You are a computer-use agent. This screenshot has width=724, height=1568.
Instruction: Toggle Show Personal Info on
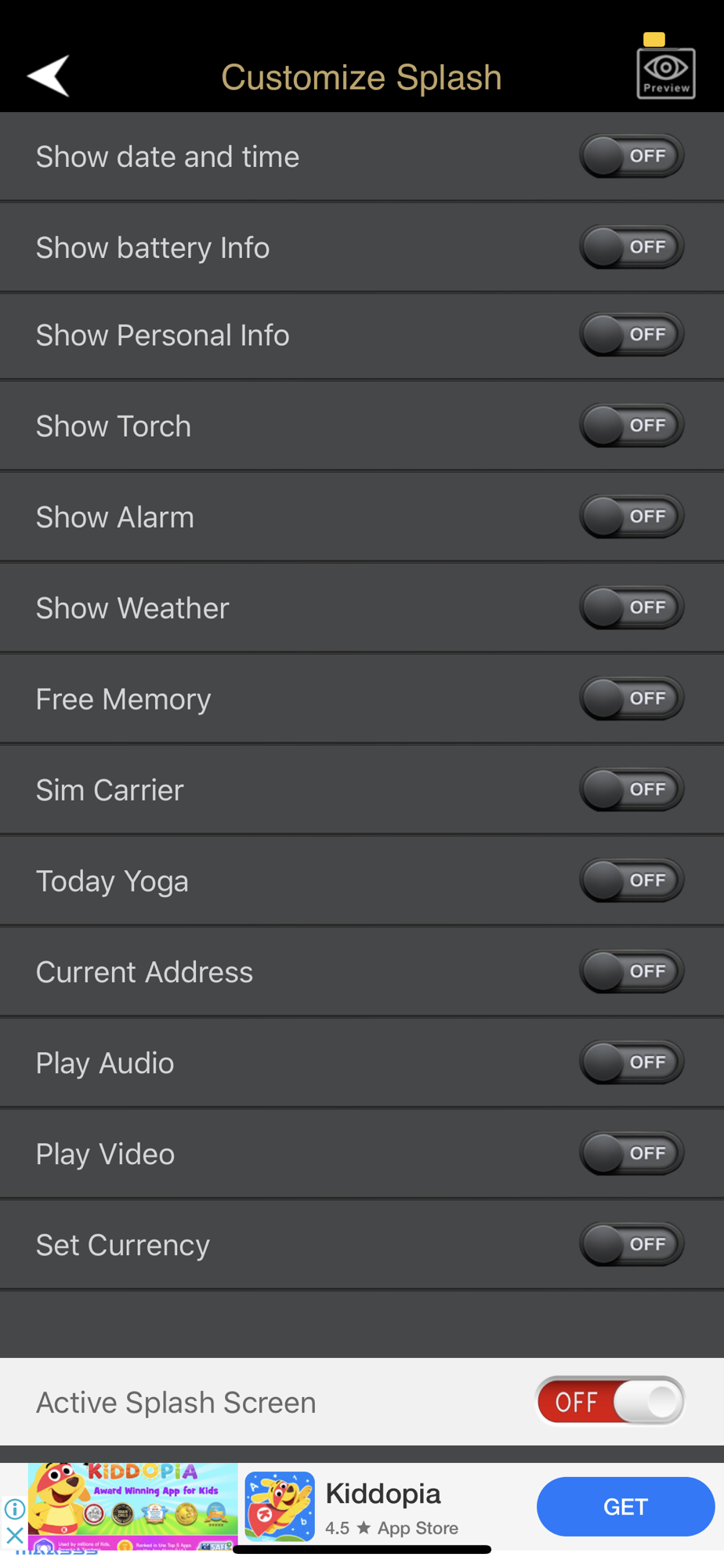click(x=632, y=335)
